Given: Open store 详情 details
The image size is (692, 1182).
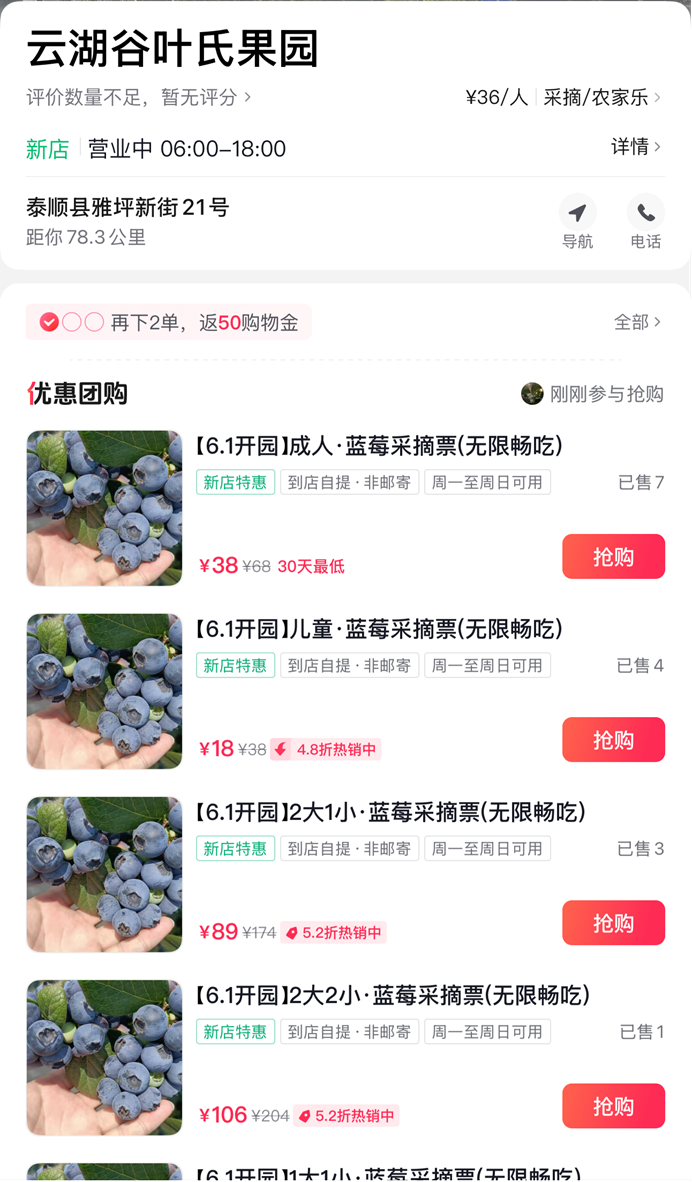Looking at the screenshot, I should (636, 146).
